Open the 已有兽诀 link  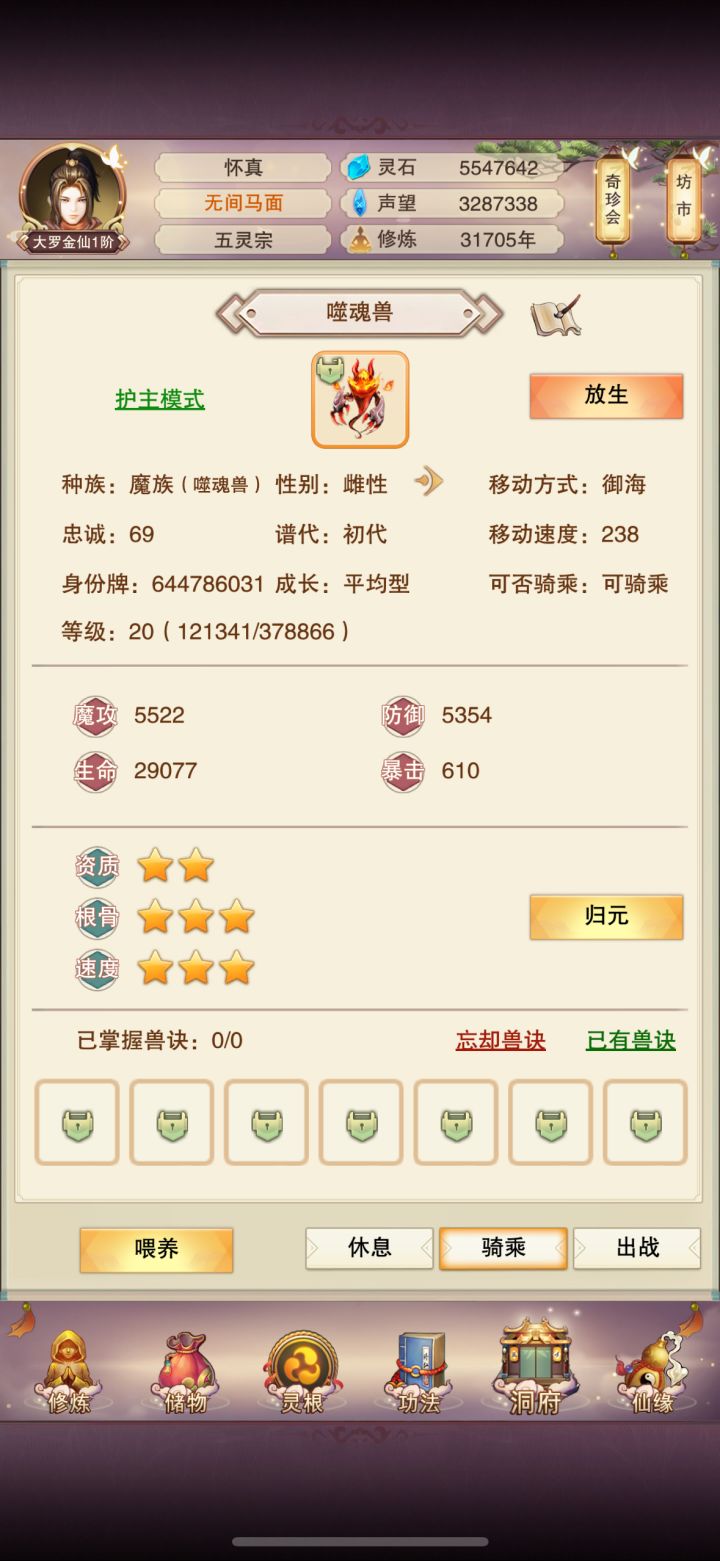pos(630,1040)
